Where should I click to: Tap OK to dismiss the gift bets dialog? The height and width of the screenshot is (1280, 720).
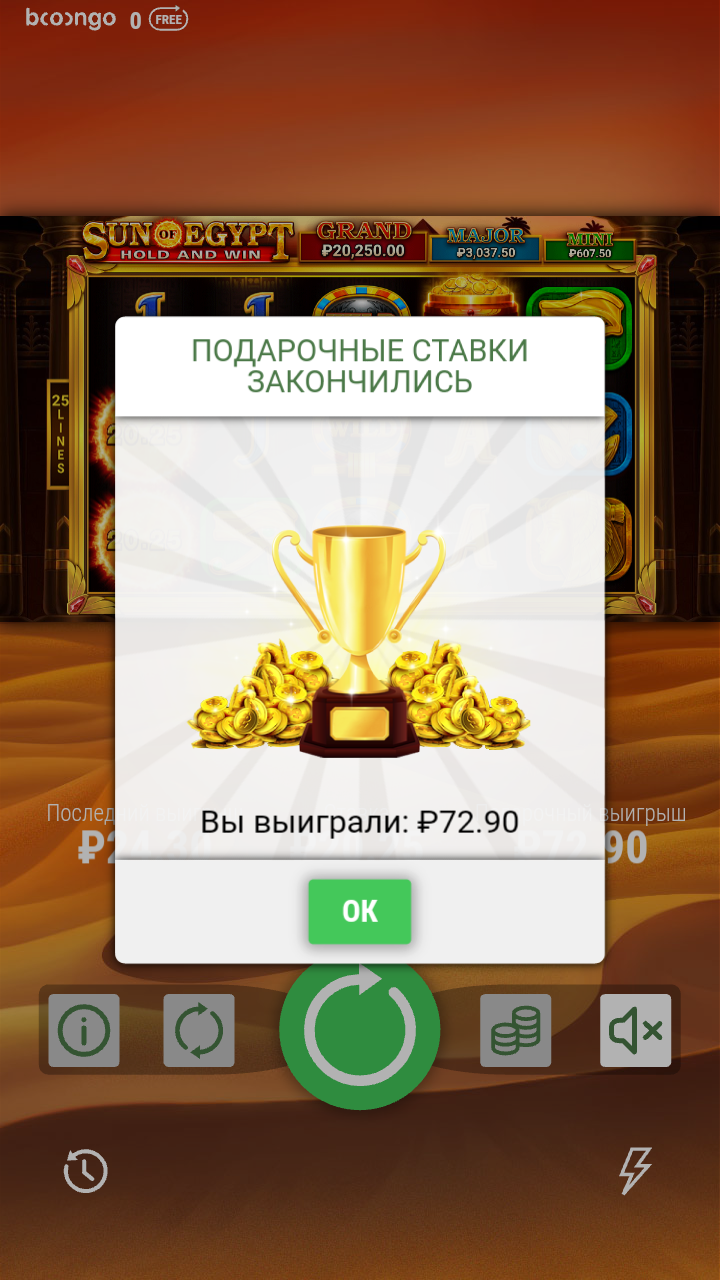pos(359,911)
